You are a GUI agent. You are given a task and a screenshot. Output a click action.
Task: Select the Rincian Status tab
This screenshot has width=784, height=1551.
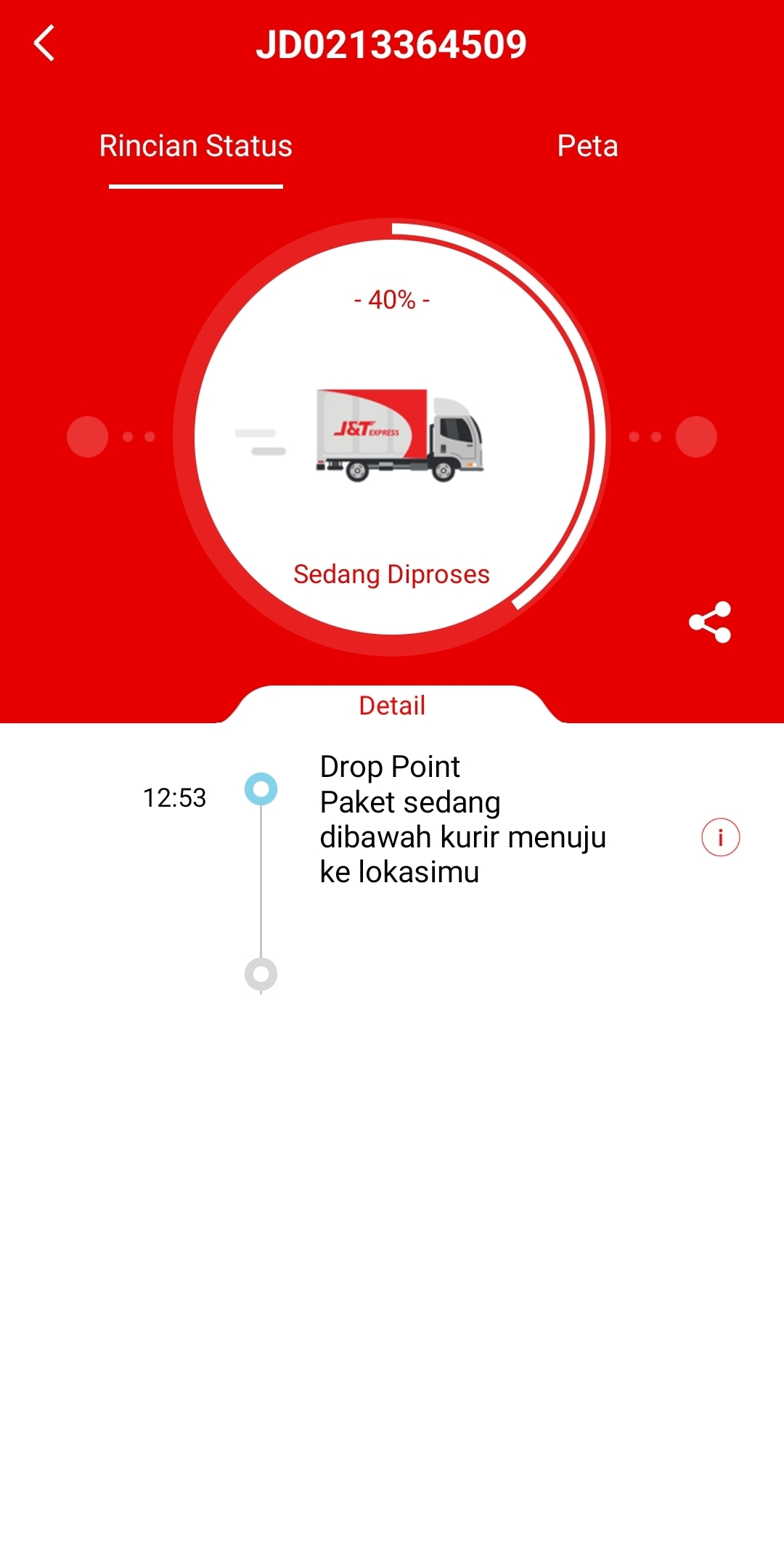pyautogui.click(x=195, y=146)
